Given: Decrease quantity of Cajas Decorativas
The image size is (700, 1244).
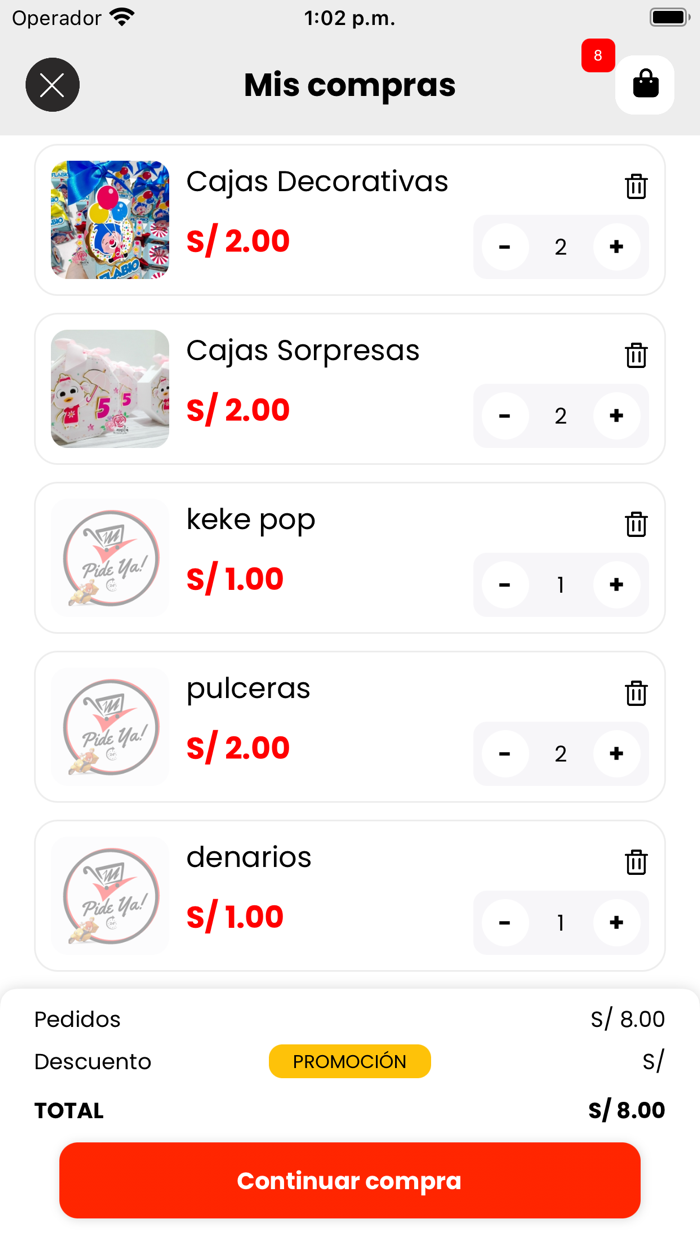Looking at the screenshot, I should (x=505, y=247).
